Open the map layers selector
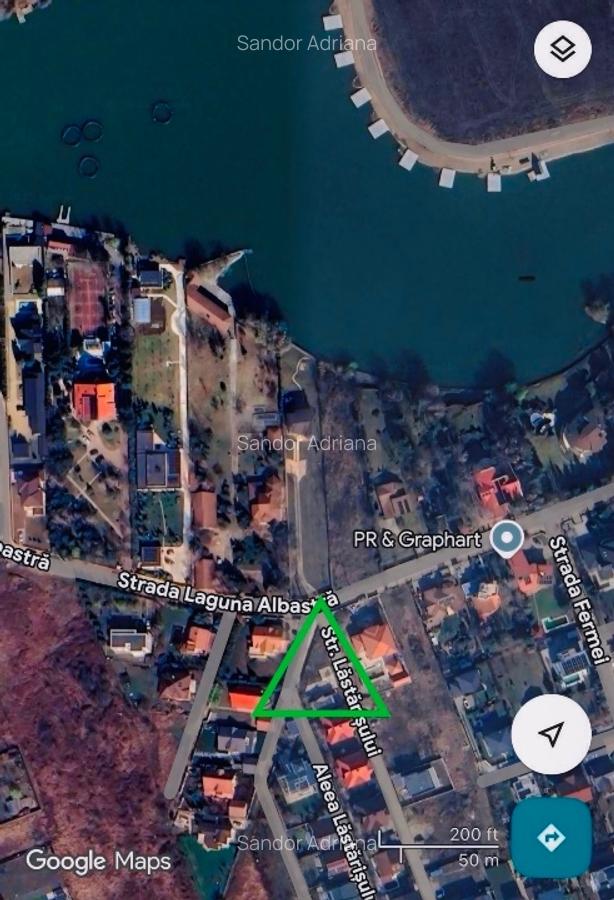614x900 pixels. pos(563,49)
